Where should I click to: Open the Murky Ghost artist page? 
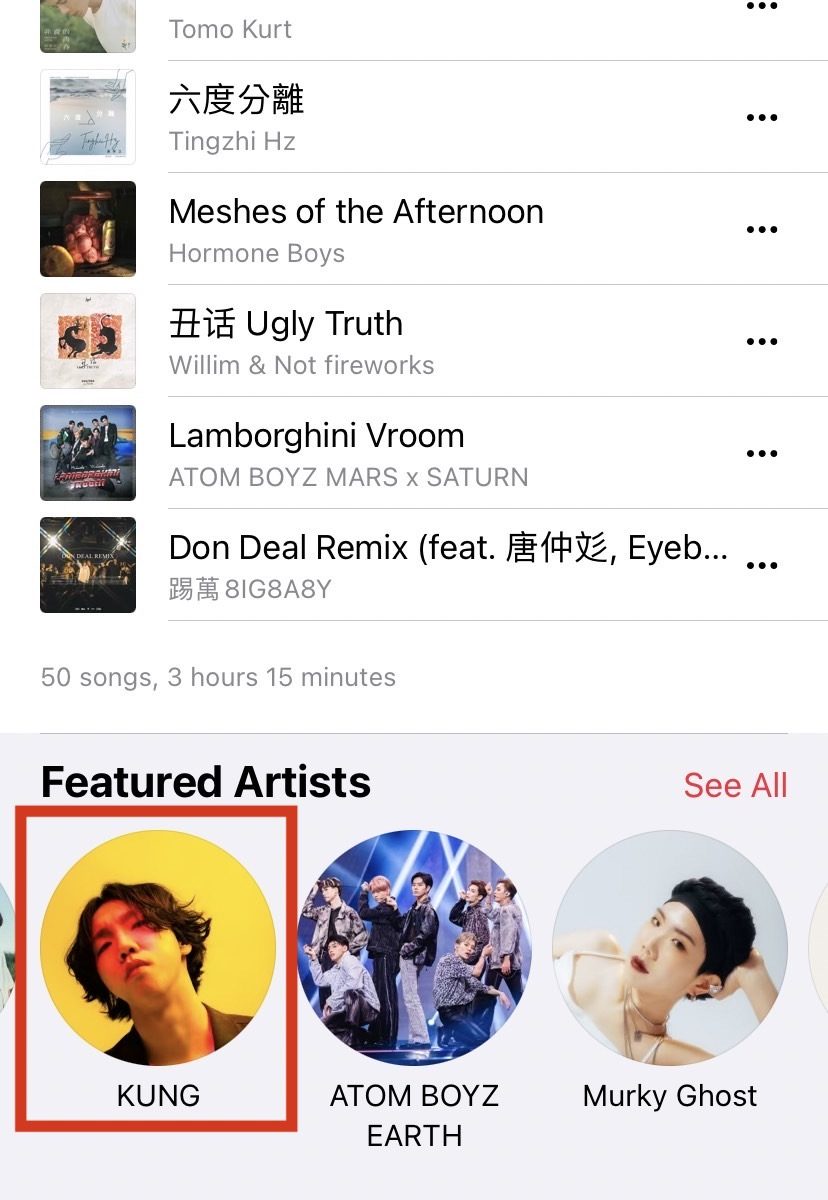[670, 947]
